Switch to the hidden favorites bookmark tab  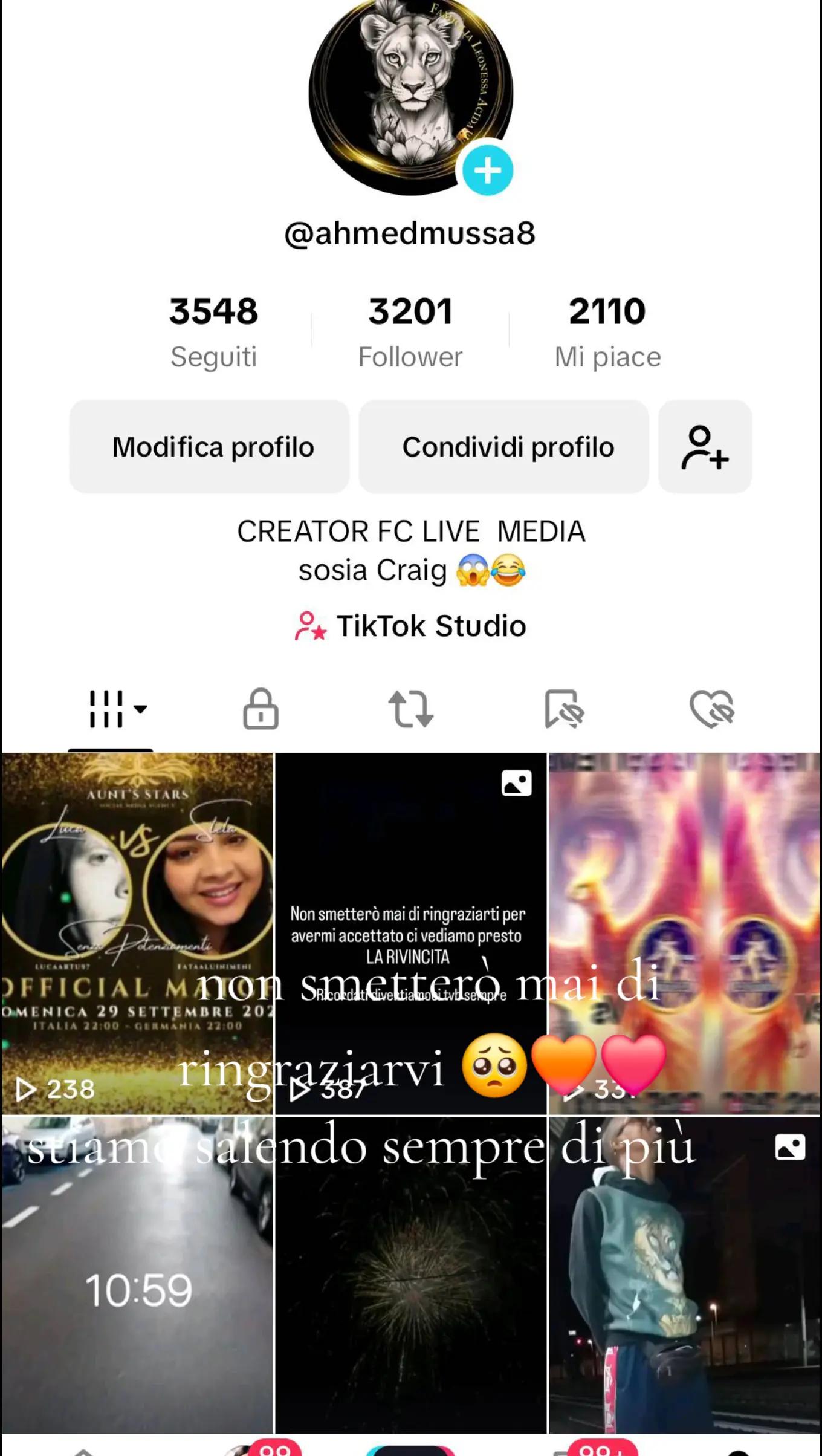(x=564, y=709)
